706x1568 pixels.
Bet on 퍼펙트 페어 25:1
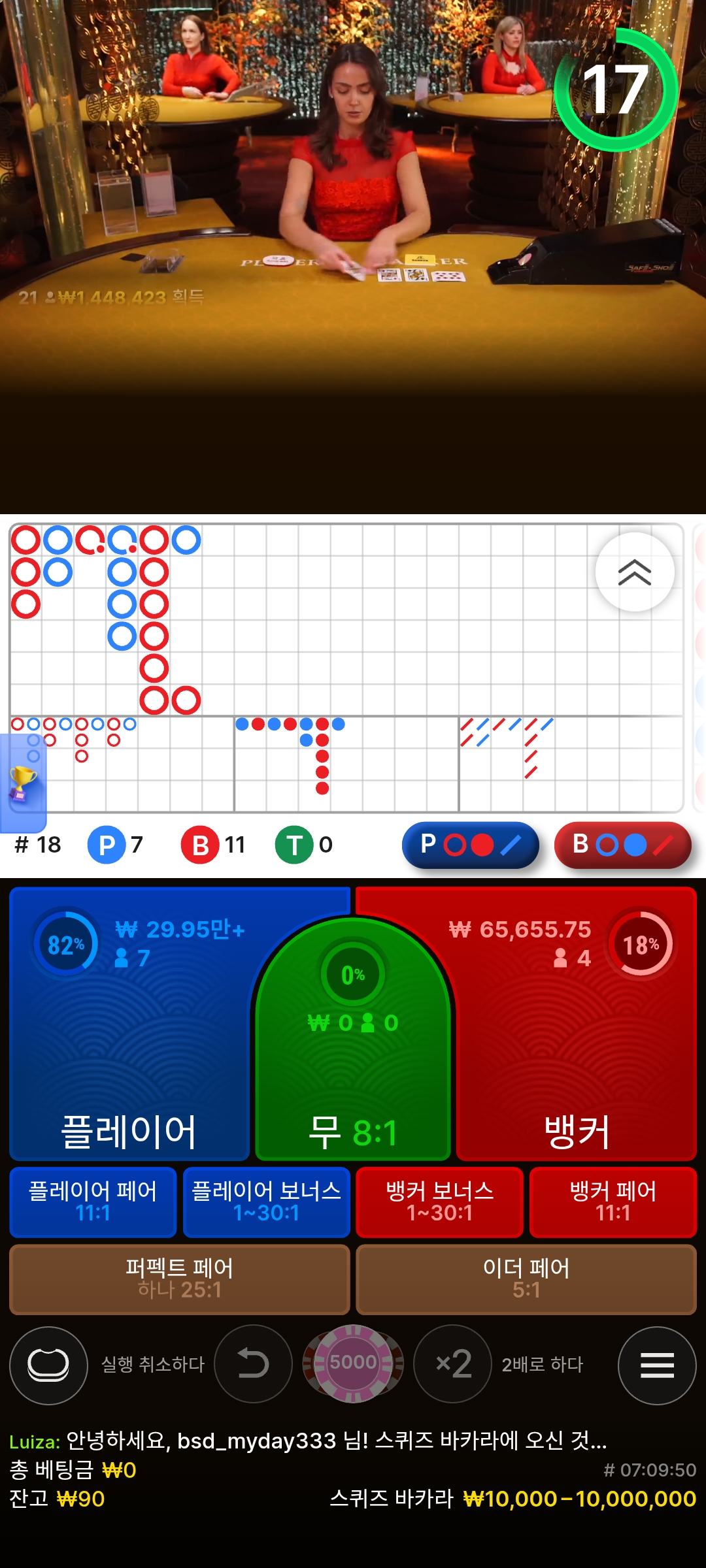[x=180, y=1279]
